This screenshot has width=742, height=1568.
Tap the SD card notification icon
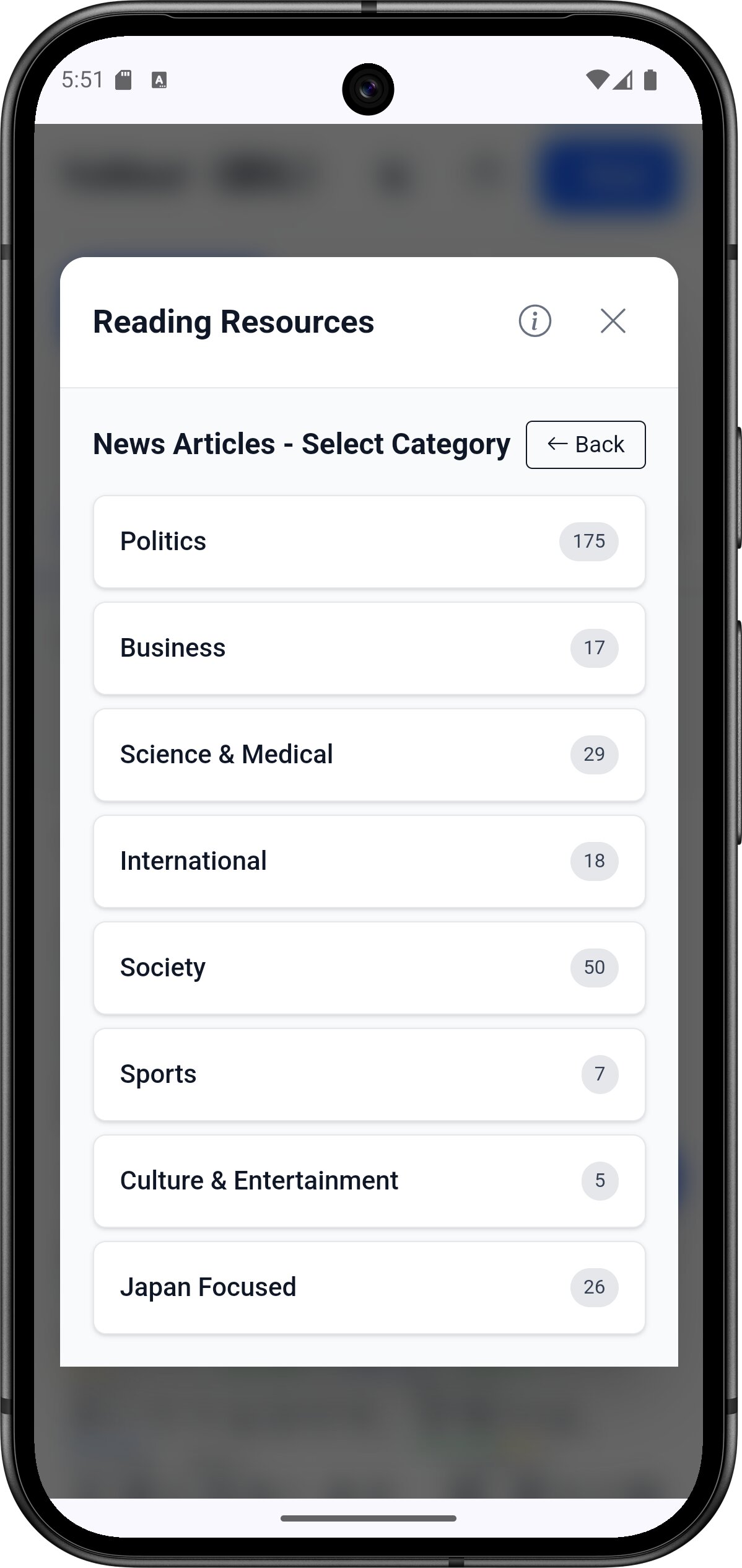click(x=123, y=80)
